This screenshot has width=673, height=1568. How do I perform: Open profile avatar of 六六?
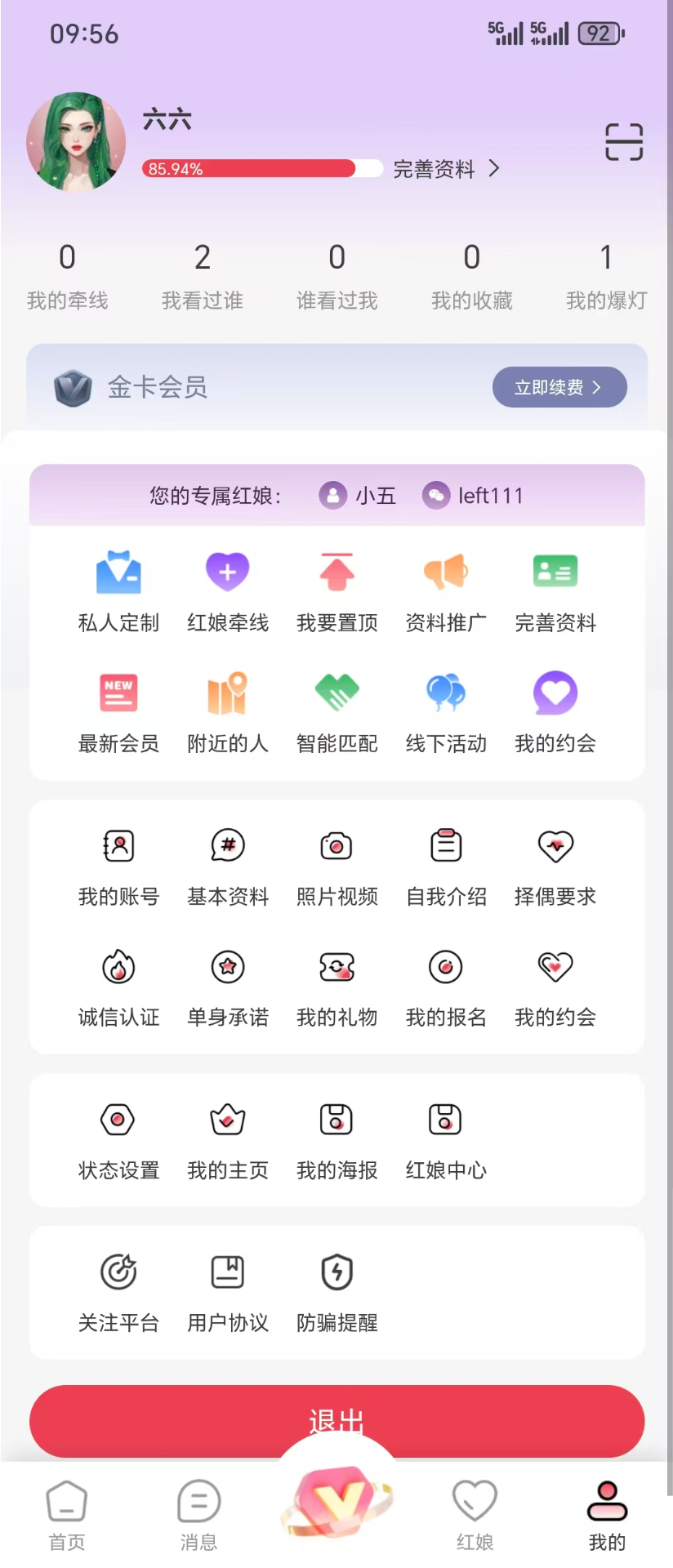75,142
